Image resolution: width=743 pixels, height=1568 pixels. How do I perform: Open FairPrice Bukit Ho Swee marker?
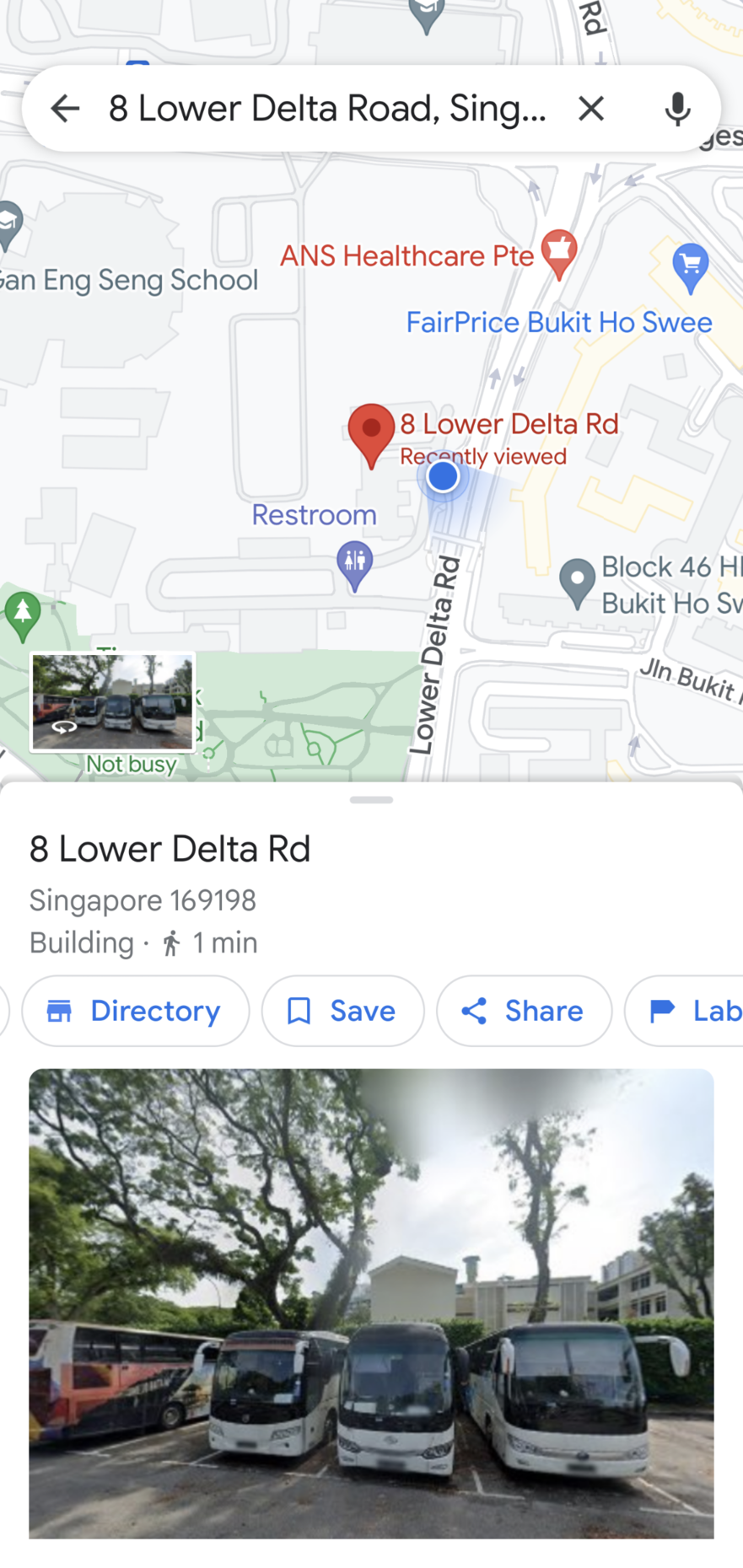coord(690,266)
